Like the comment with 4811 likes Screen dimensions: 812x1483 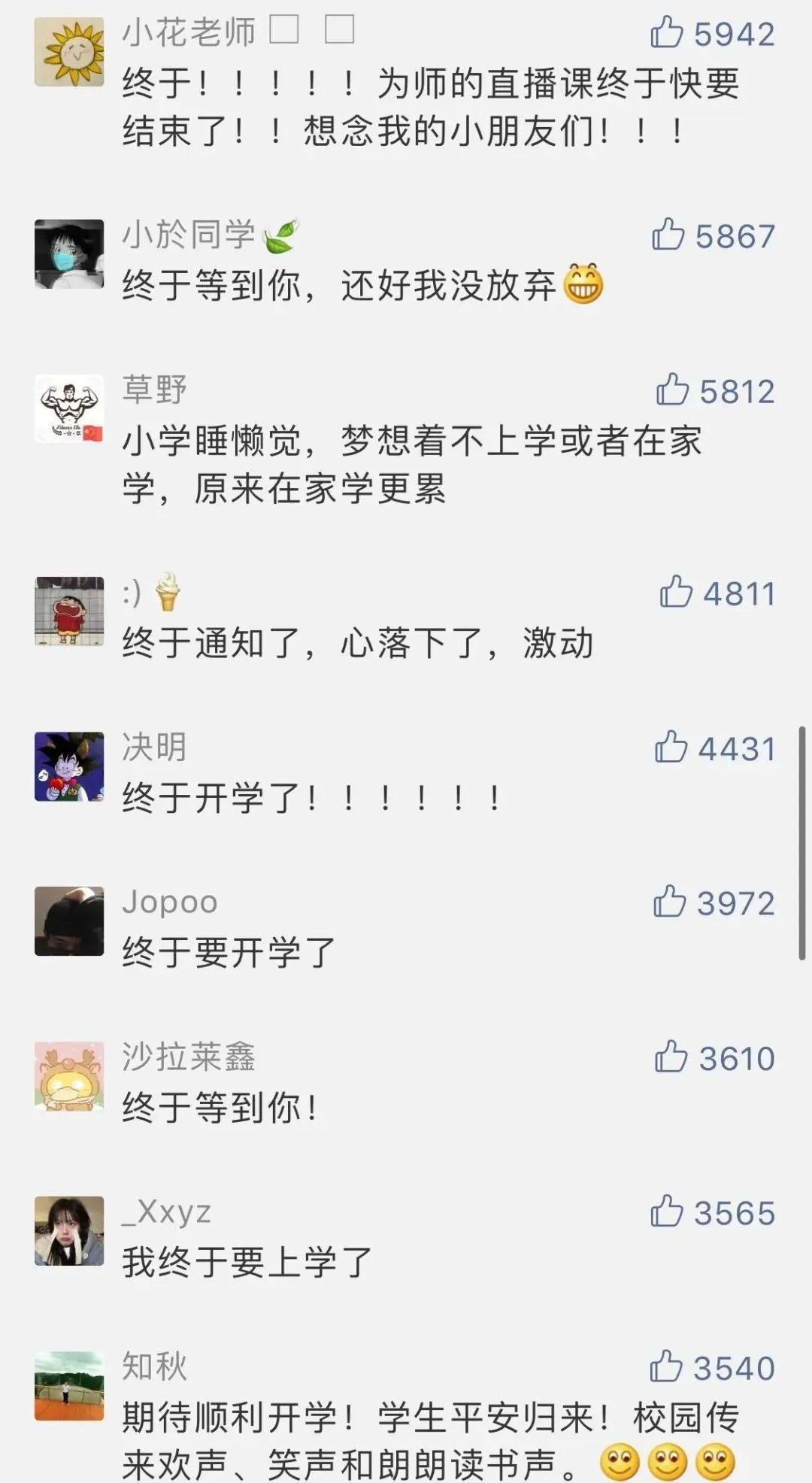coord(676,593)
